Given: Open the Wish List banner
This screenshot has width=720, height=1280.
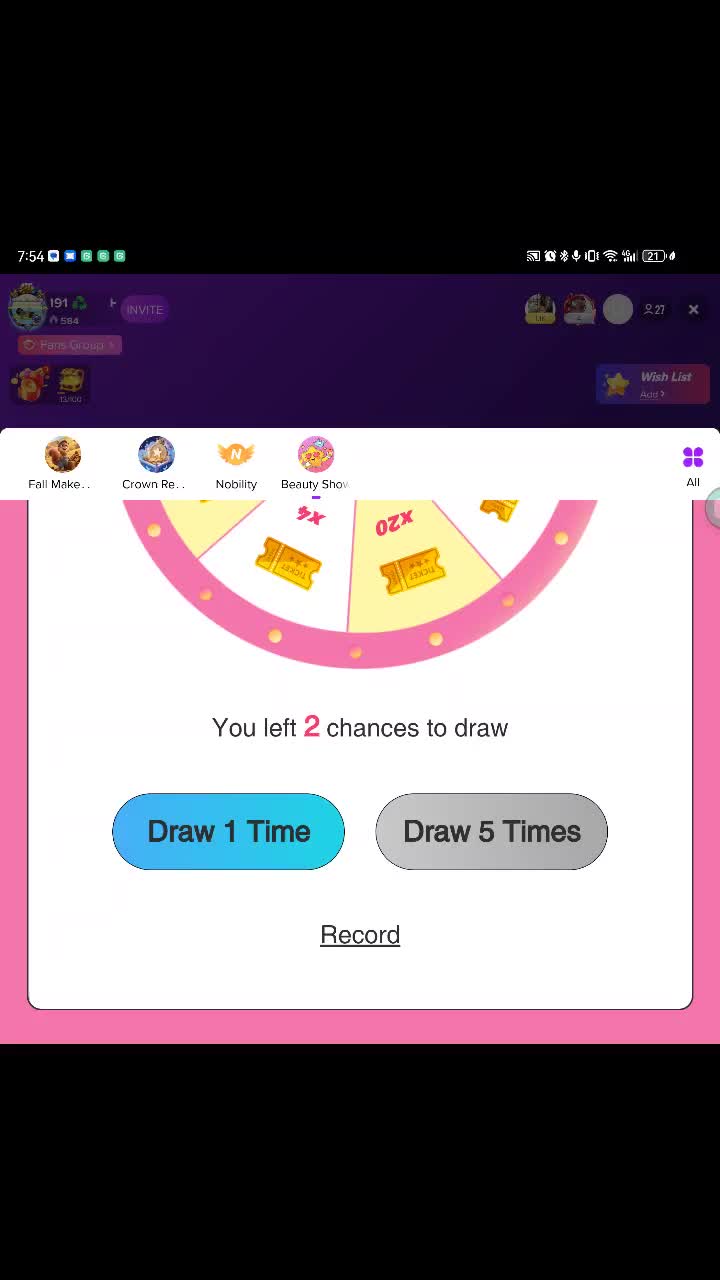Looking at the screenshot, I should (653, 384).
